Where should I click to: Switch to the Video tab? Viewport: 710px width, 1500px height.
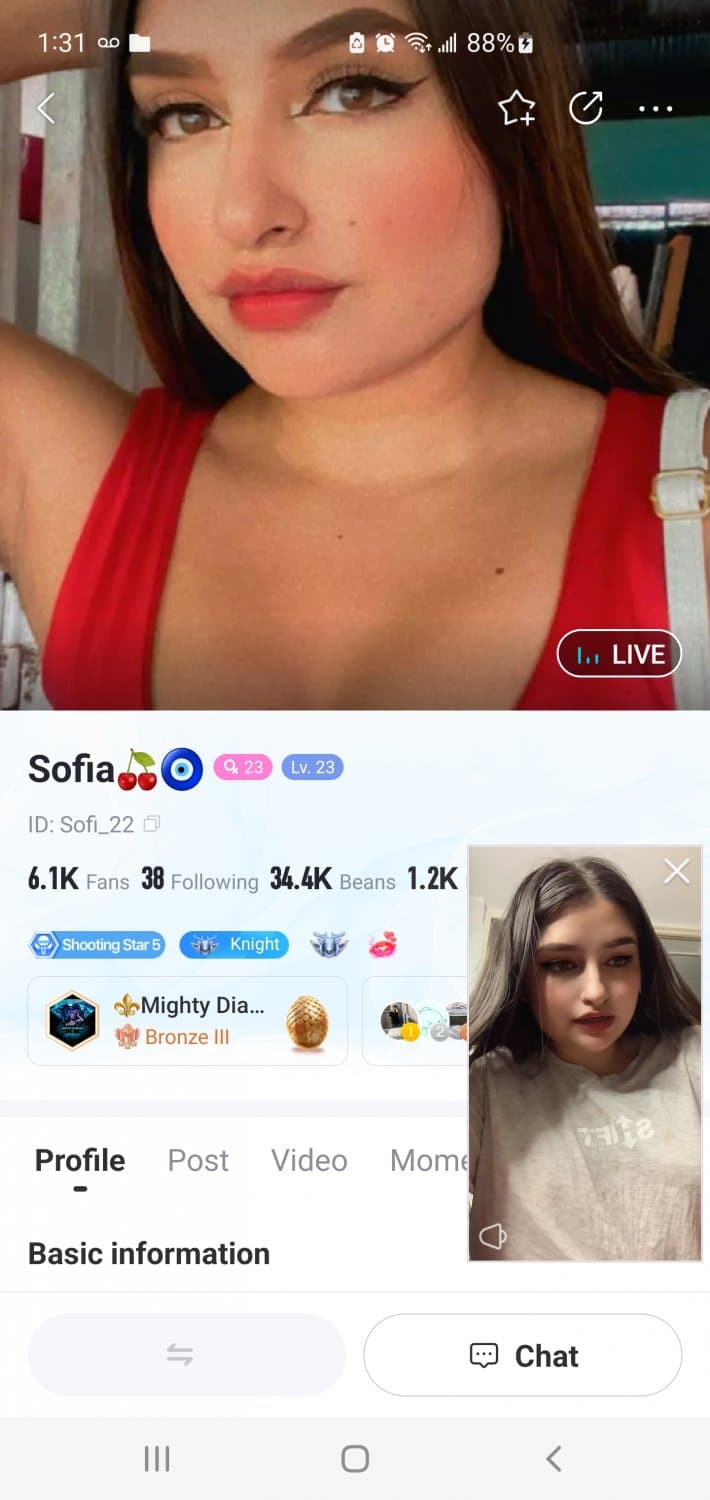point(309,1160)
